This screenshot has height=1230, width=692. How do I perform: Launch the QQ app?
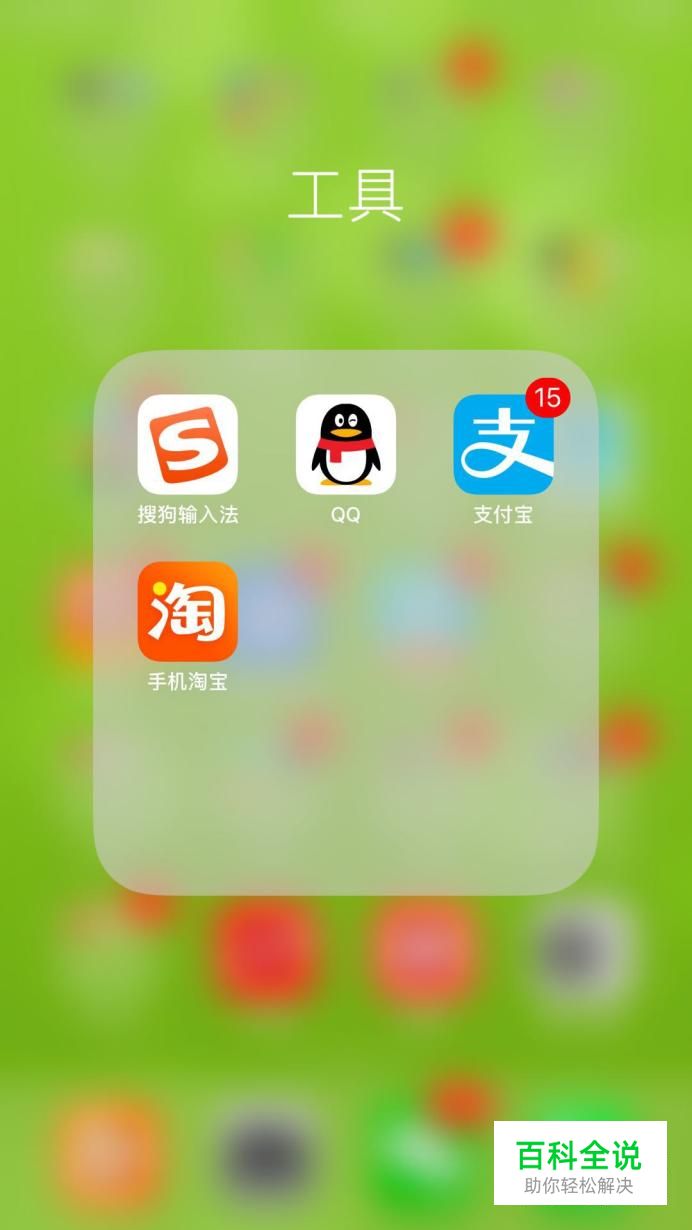tap(345, 445)
